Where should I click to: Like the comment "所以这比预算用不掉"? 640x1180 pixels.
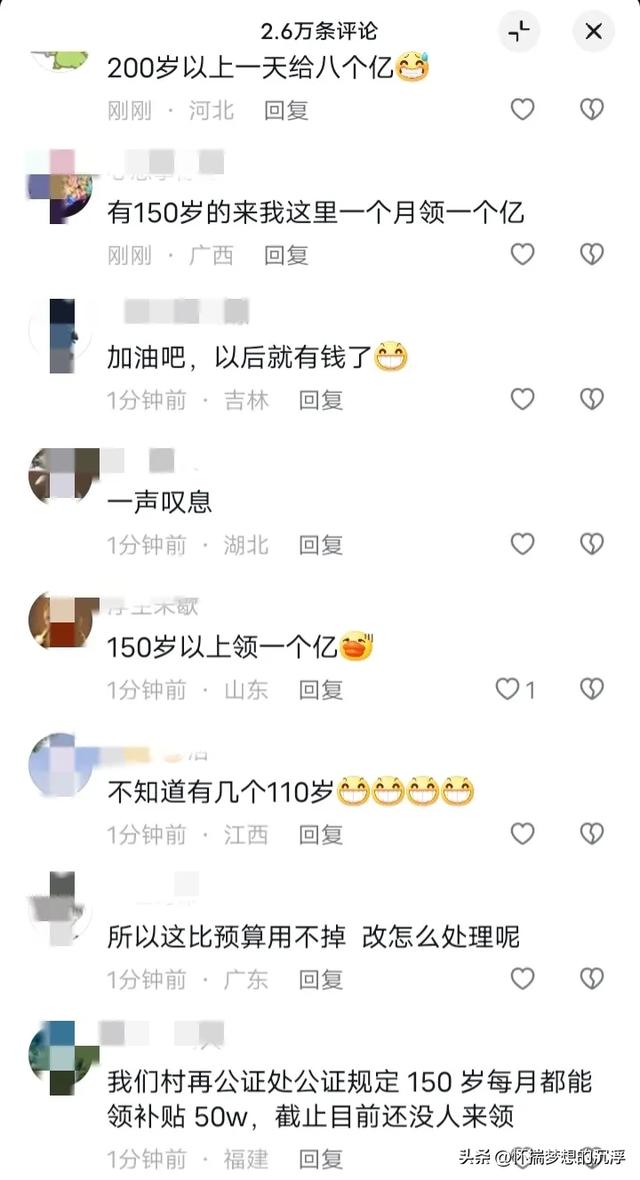(x=523, y=978)
